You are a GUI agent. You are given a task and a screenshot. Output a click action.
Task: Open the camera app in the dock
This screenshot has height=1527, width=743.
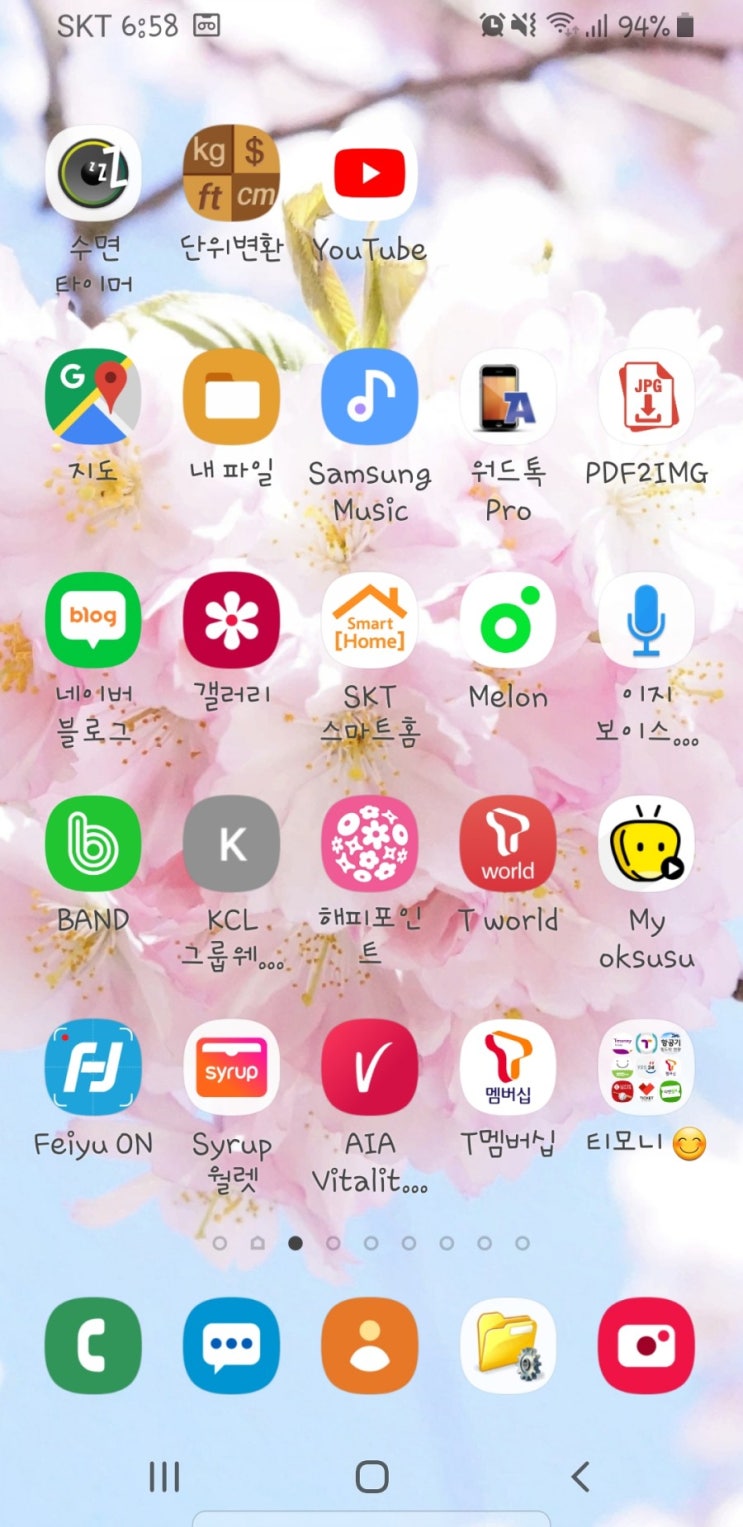point(645,1344)
